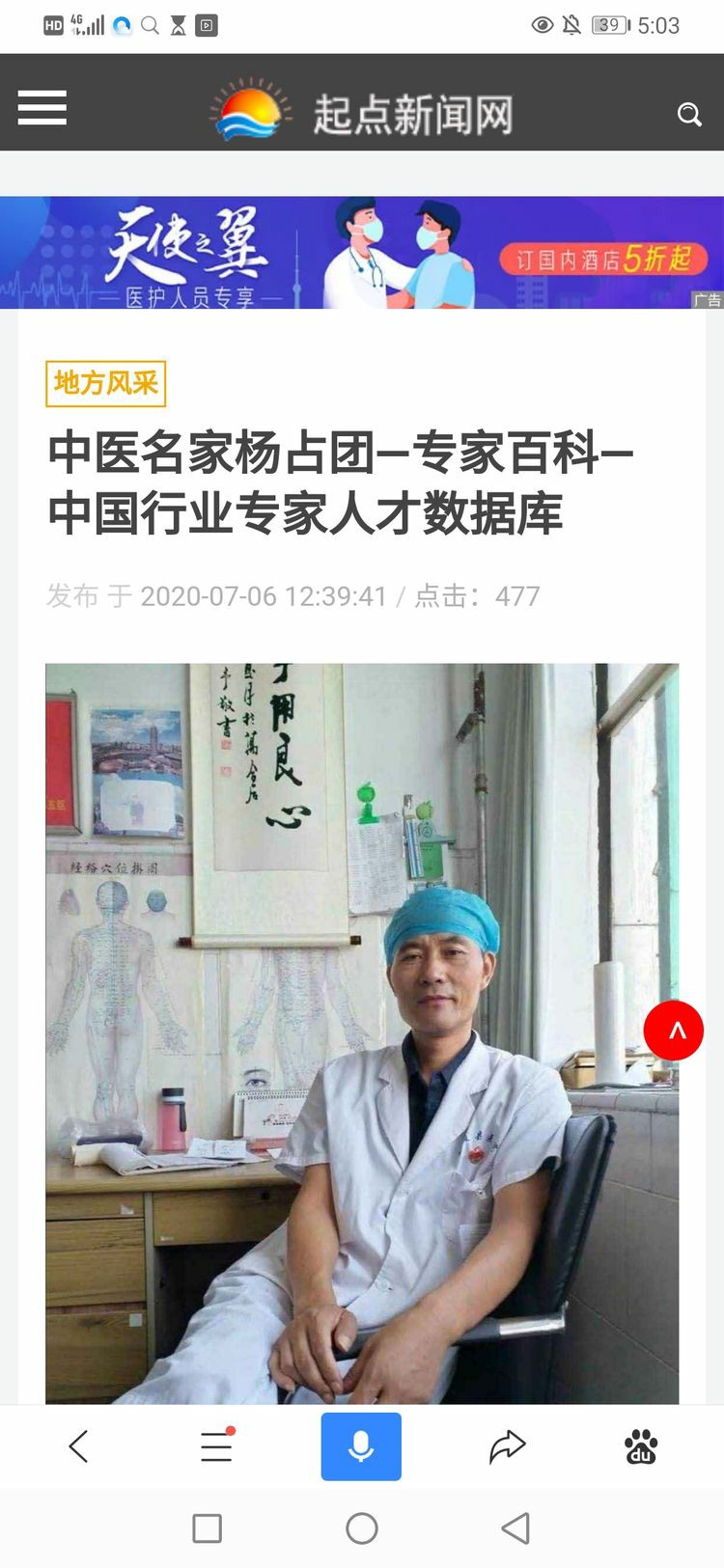Open the site search

click(688, 114)
